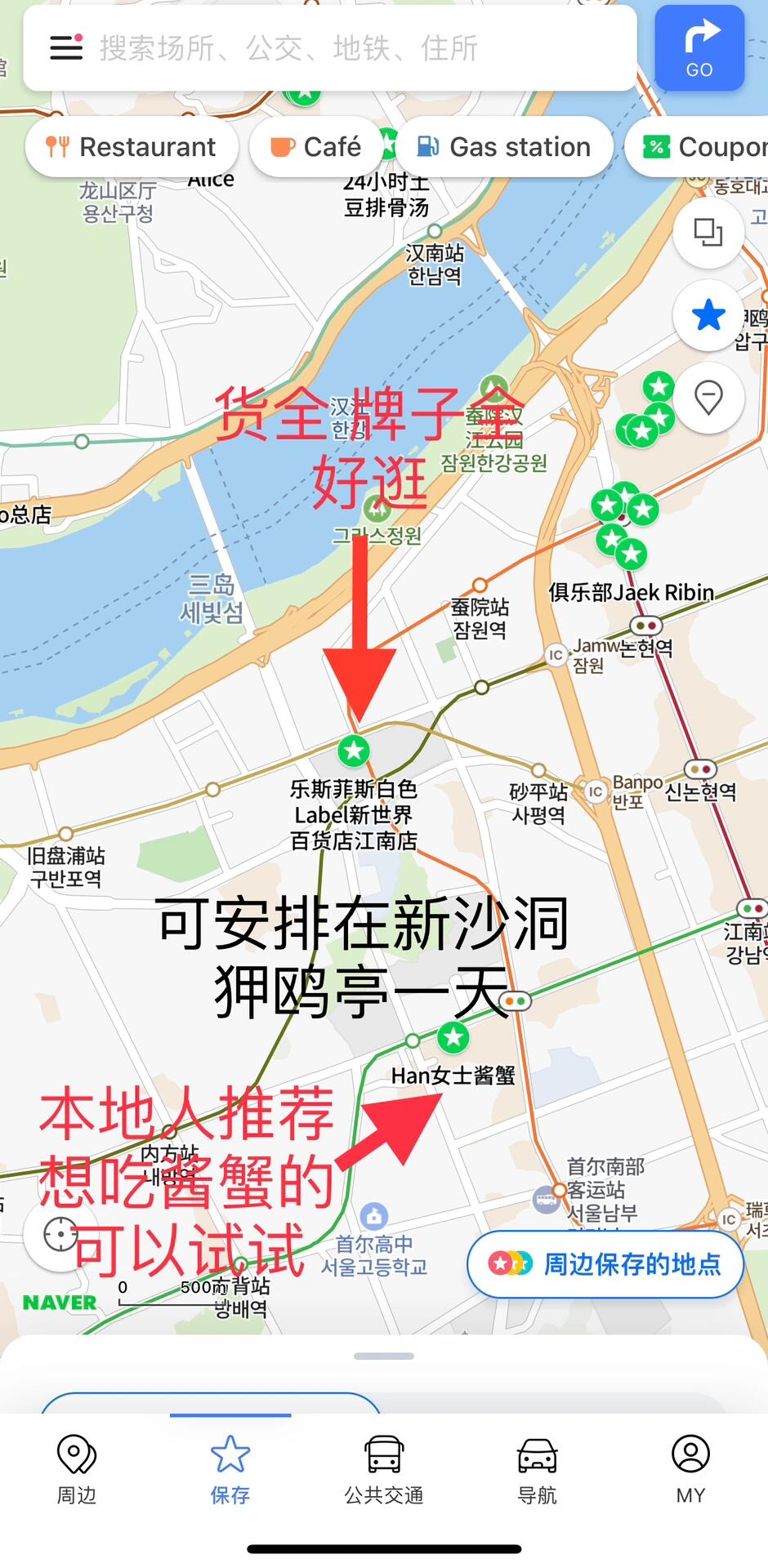768x1568 pixels.
Task: Select the Café chip
Action: point(316,147)
